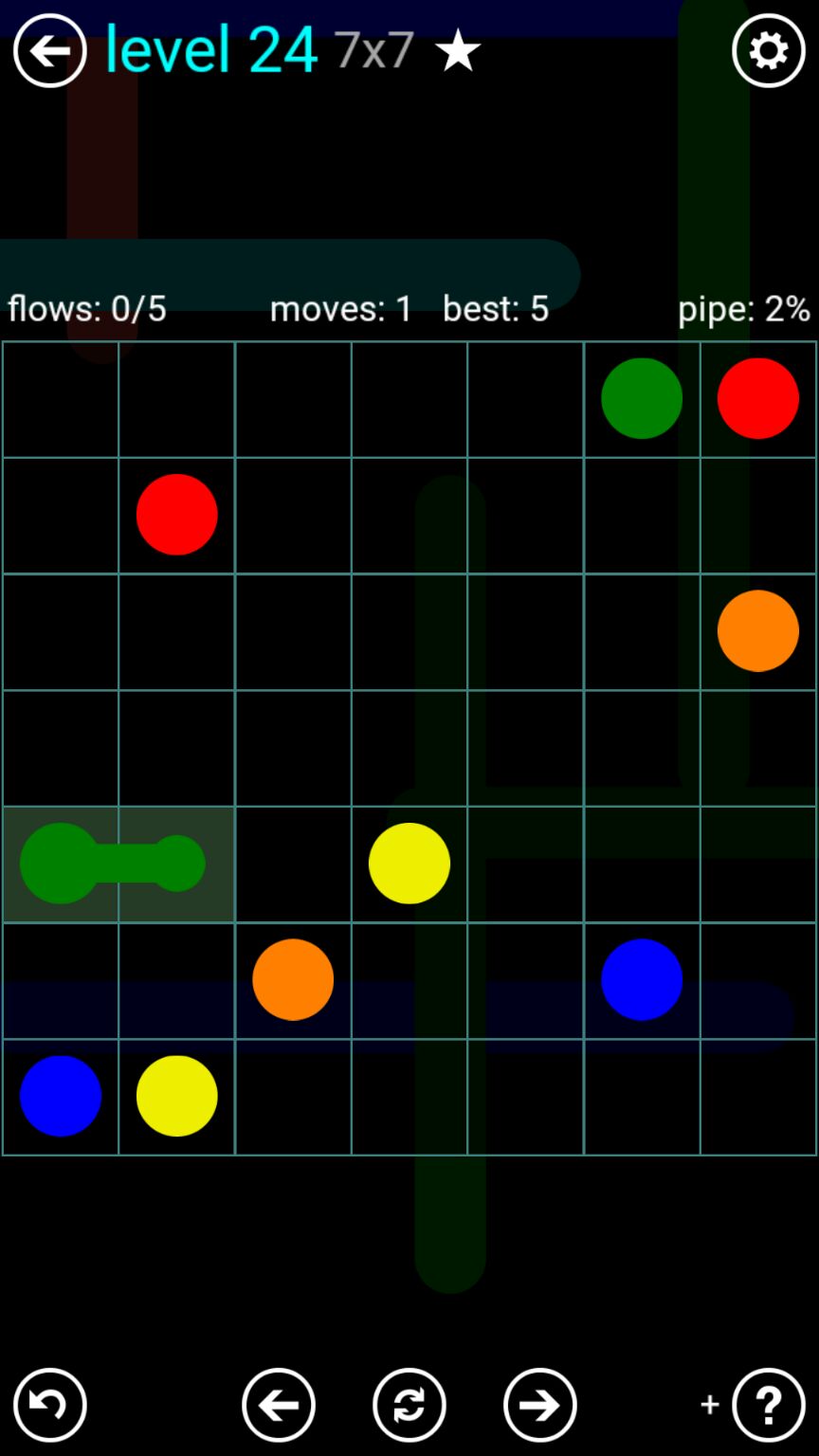Select the blue dot in sixth row
Image resolution: width=819 pixels, height=1456 pixels.
[642, 979]
